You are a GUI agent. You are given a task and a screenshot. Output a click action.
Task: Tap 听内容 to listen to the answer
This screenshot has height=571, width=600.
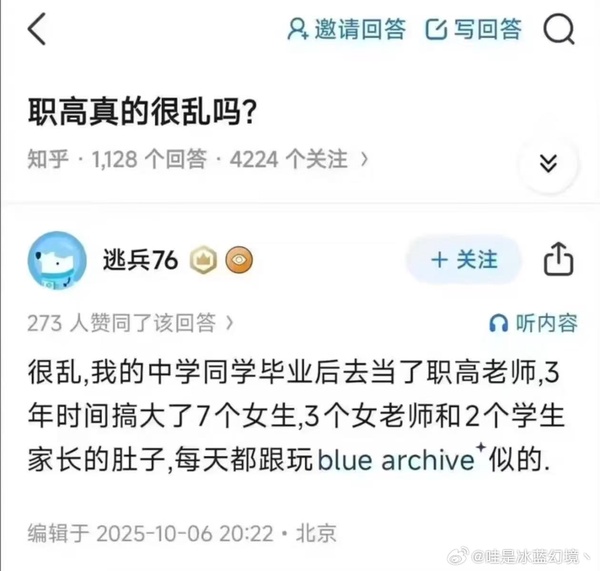[532, 322]
